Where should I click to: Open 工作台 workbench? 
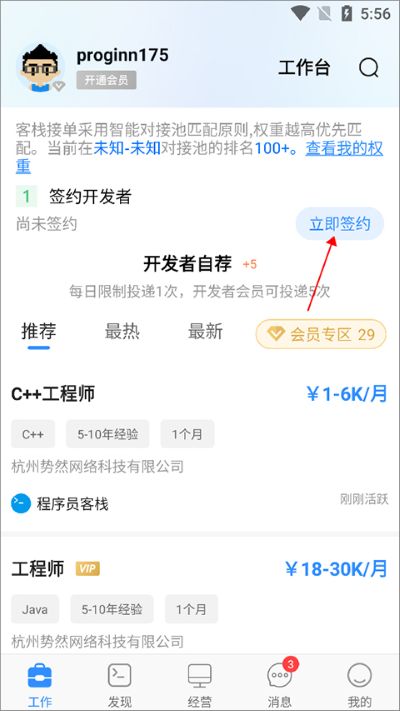pyautogui.click(x=304, y=68)
